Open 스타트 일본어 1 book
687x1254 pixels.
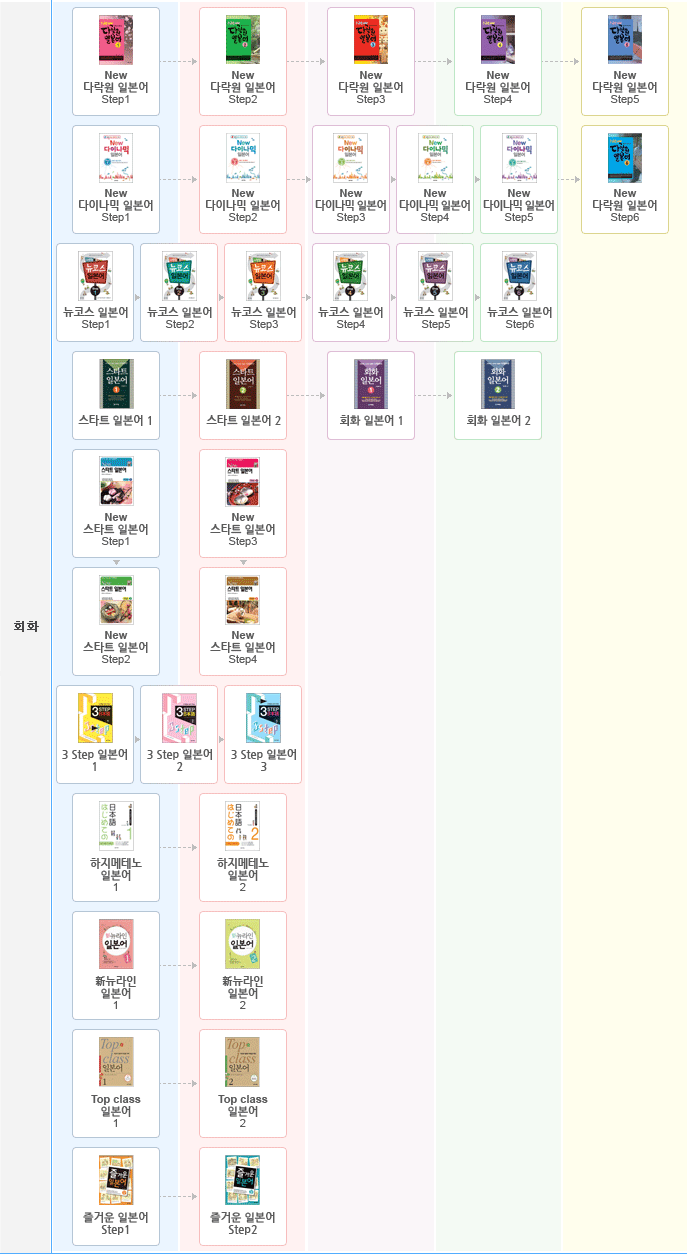coord(116,395)
